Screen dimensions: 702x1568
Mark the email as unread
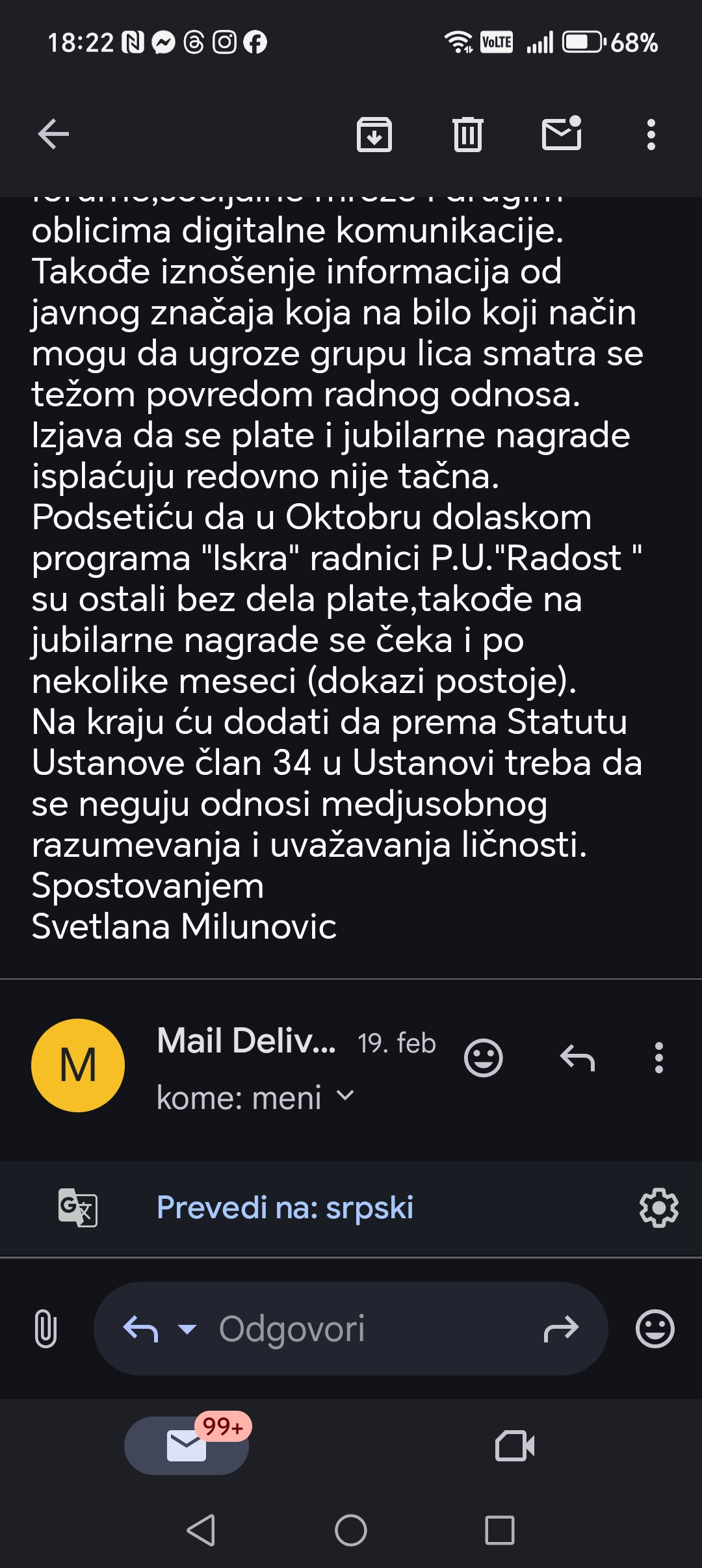[562, 133]
